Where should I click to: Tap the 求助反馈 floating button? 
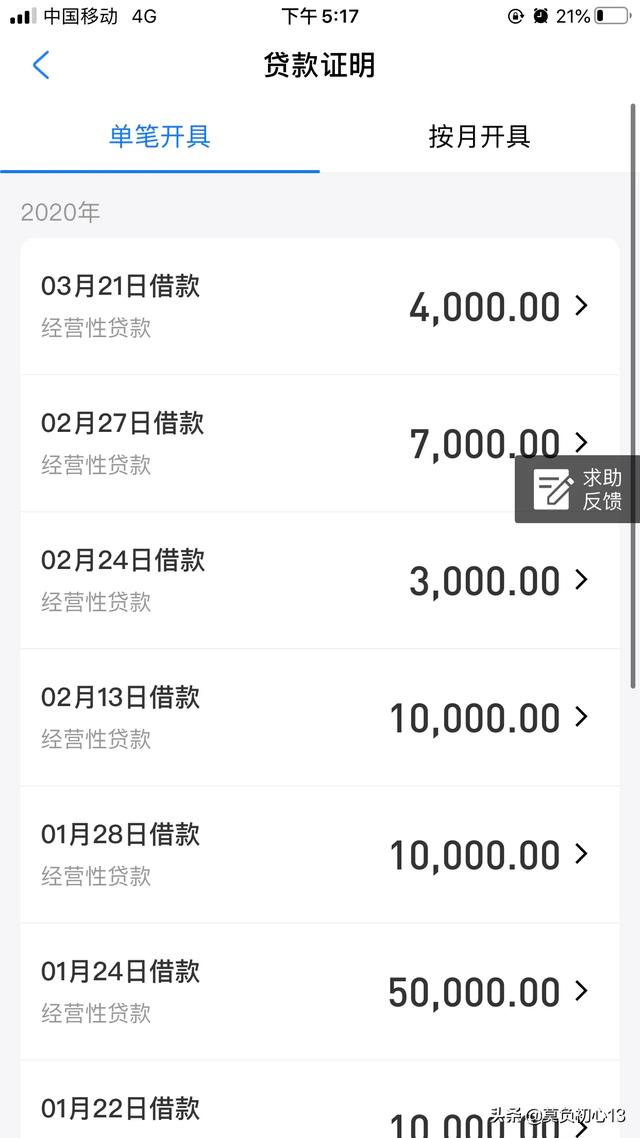click(x=578, y=489)
